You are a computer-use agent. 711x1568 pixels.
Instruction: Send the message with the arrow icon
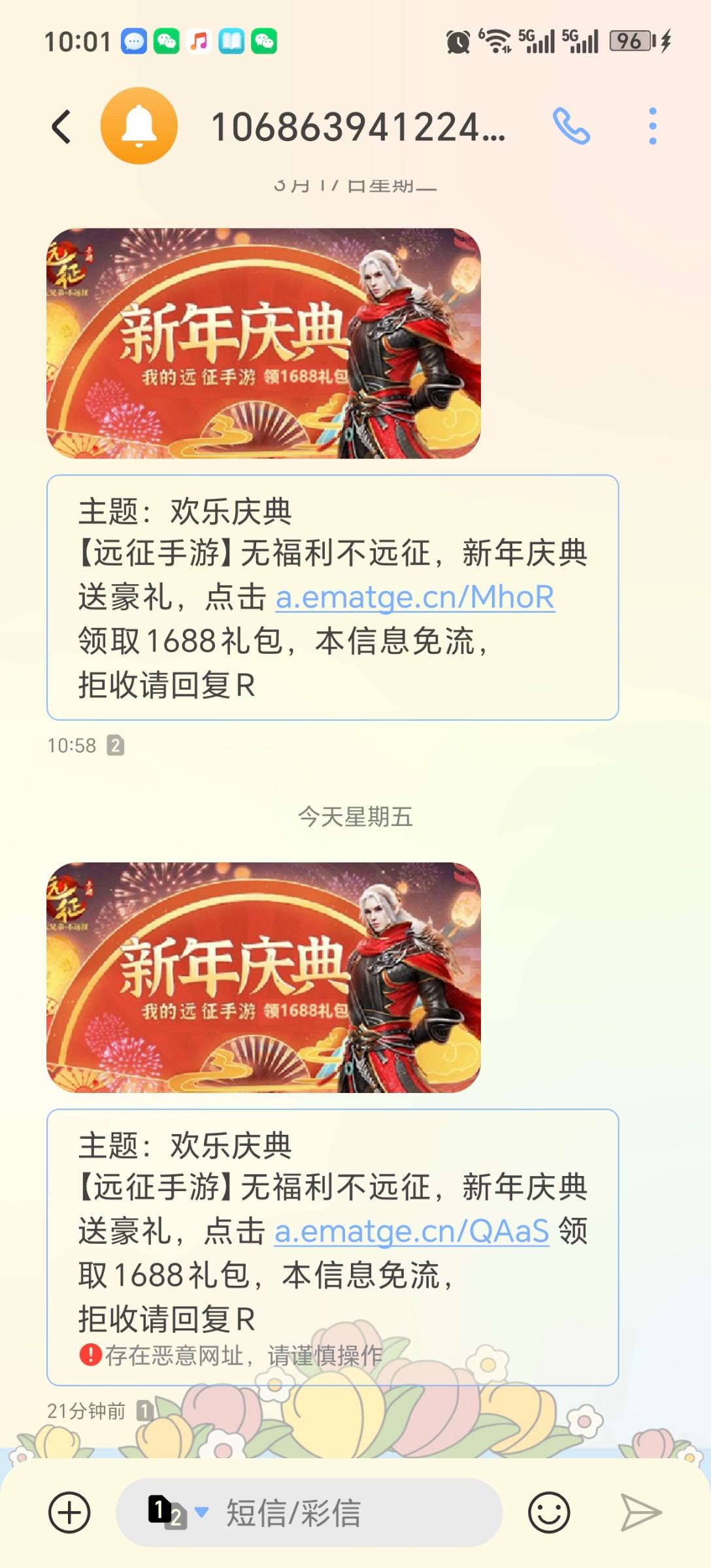point(640,1512)
